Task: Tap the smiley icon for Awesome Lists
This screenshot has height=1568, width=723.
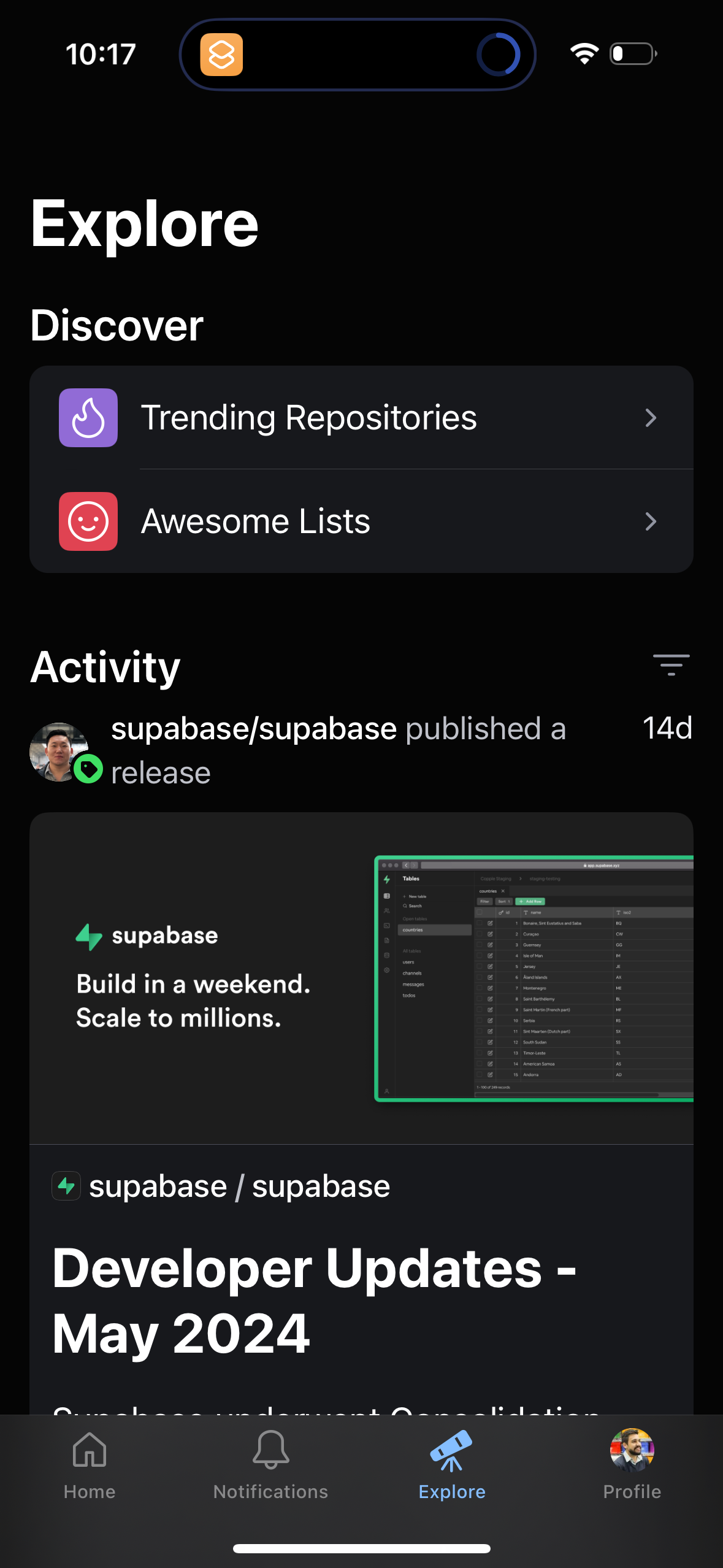Action: (x=88, y=521)
